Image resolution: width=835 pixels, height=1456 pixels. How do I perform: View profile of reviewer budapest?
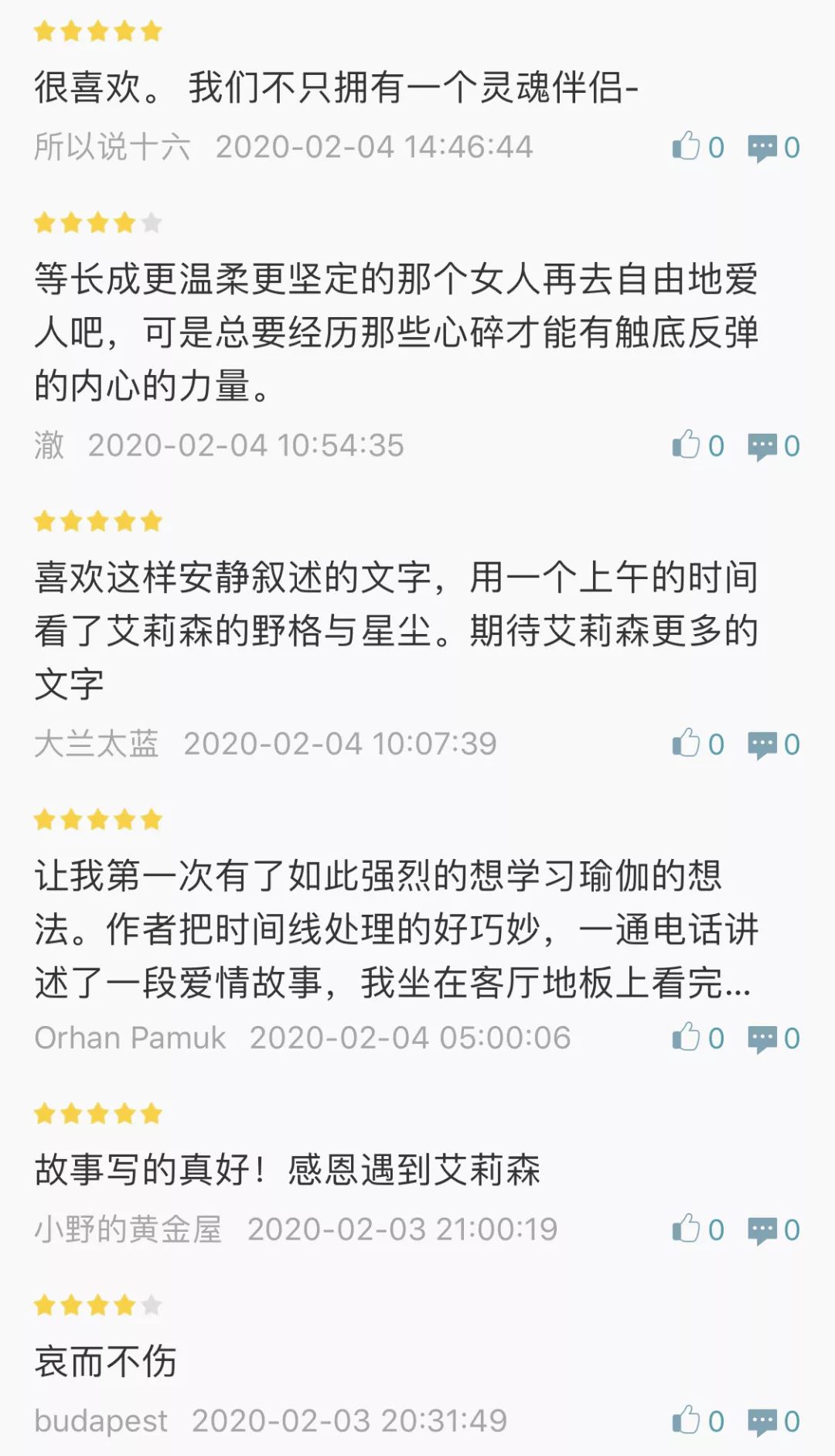[x=101, y=1421]
